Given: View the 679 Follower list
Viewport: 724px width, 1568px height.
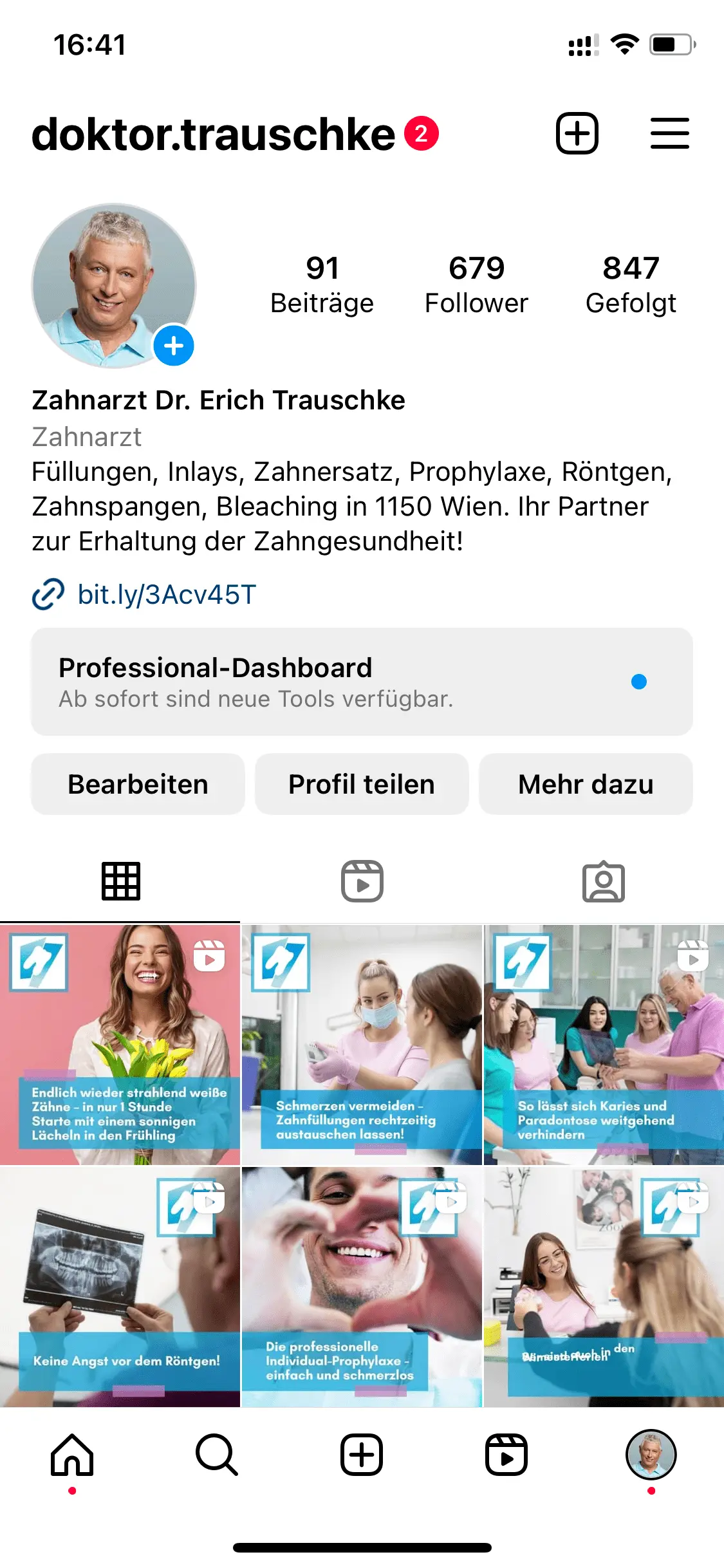Looking at the screenshot, I should (476, 285).
